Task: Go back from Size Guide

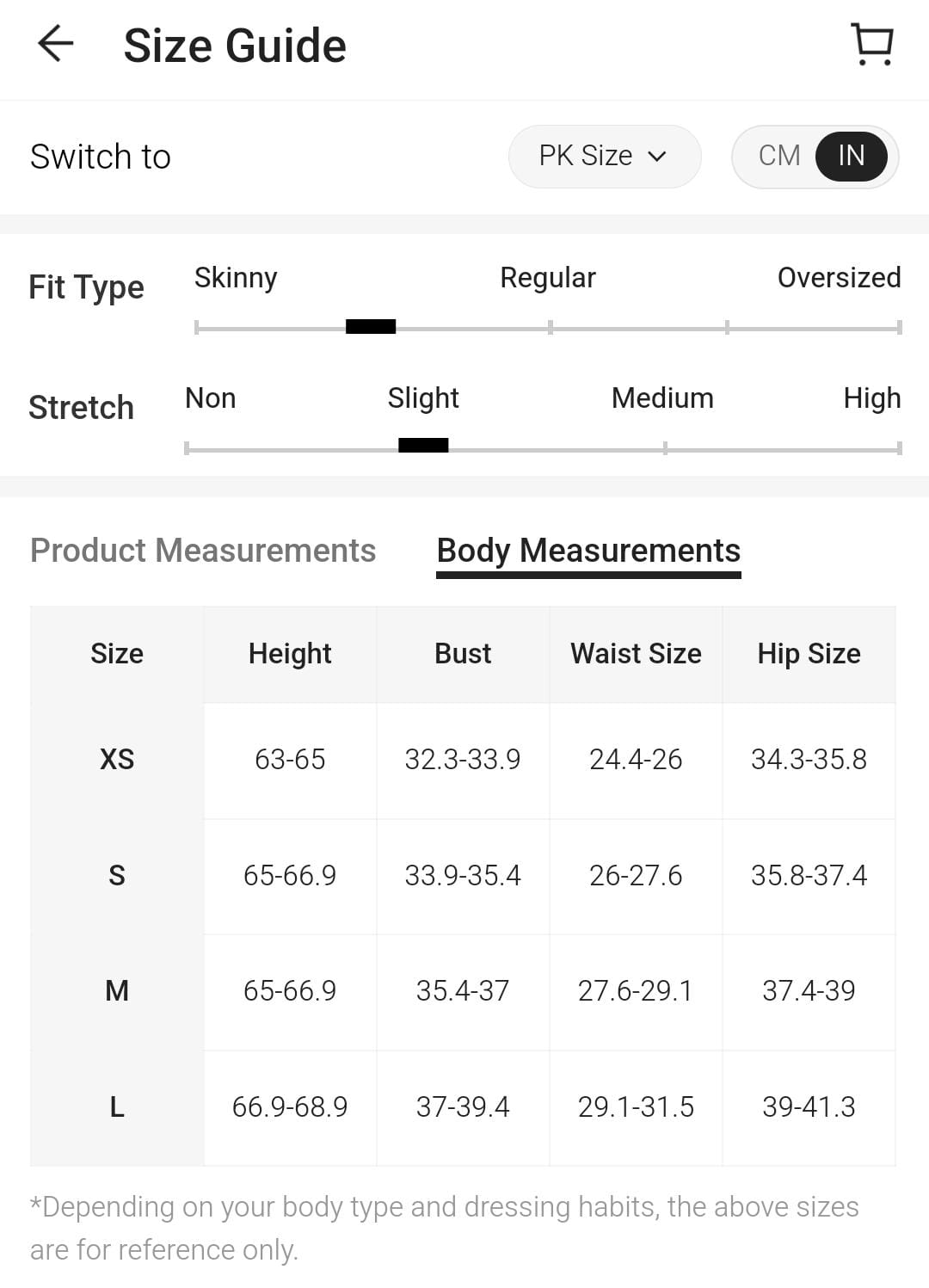Action: pyautogui.click(x=56, y=44)
